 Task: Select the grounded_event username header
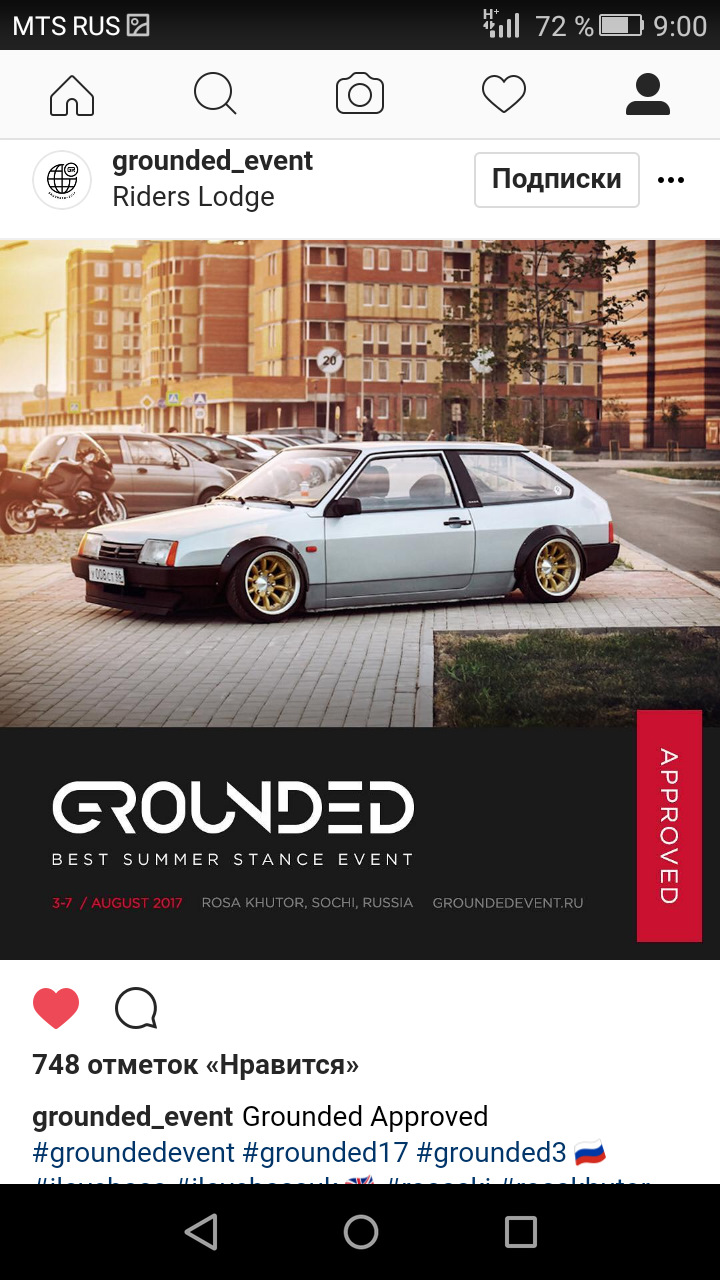tap(212, 161)
